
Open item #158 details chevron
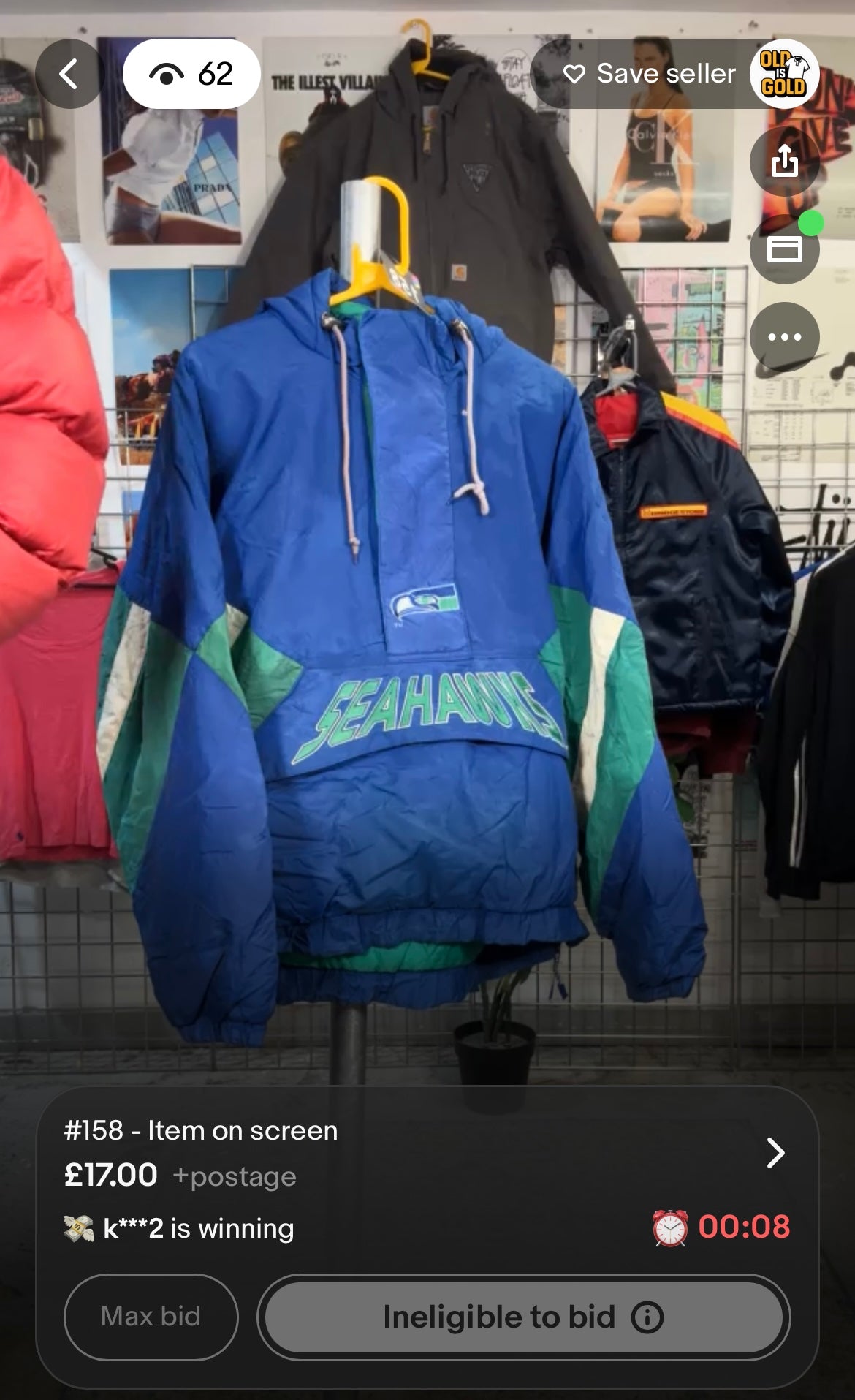(x=775, y=1153)
